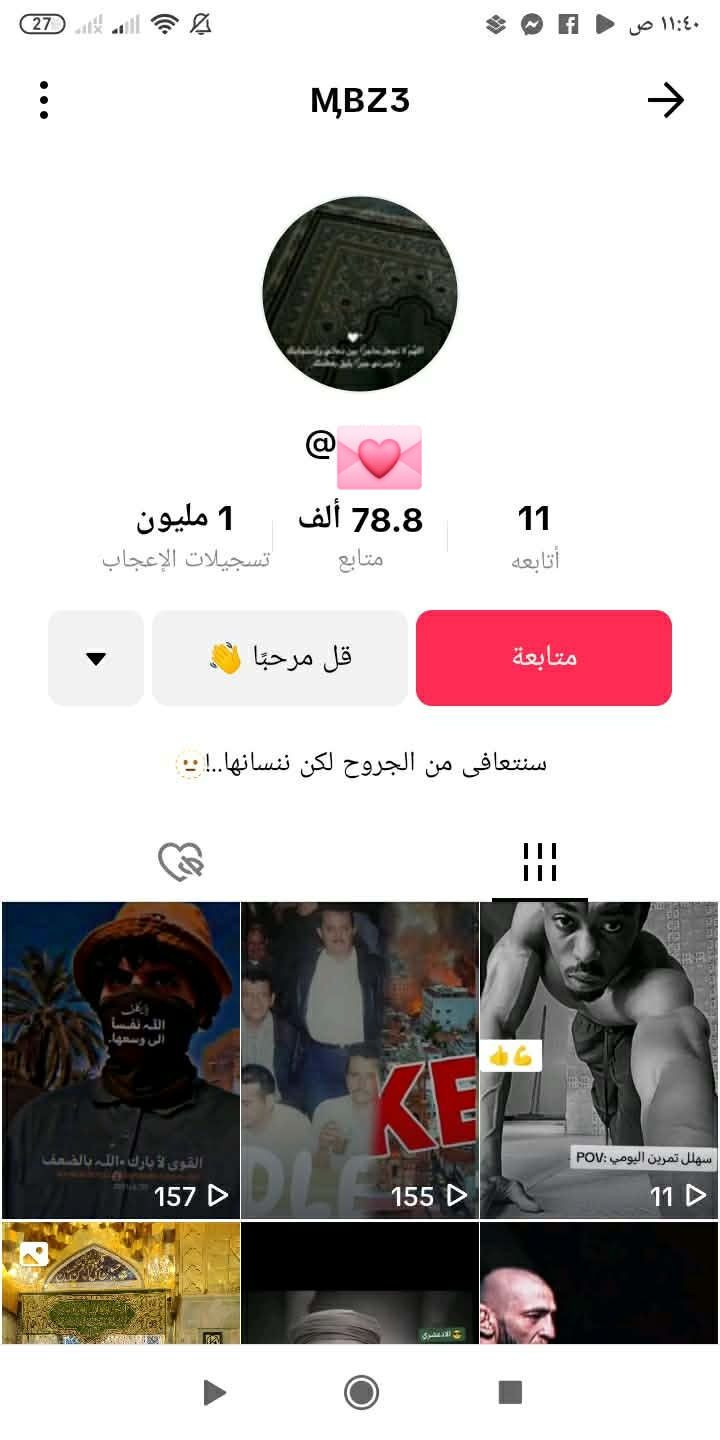Tap the system home button
720x1440 pixels.
360,1392
